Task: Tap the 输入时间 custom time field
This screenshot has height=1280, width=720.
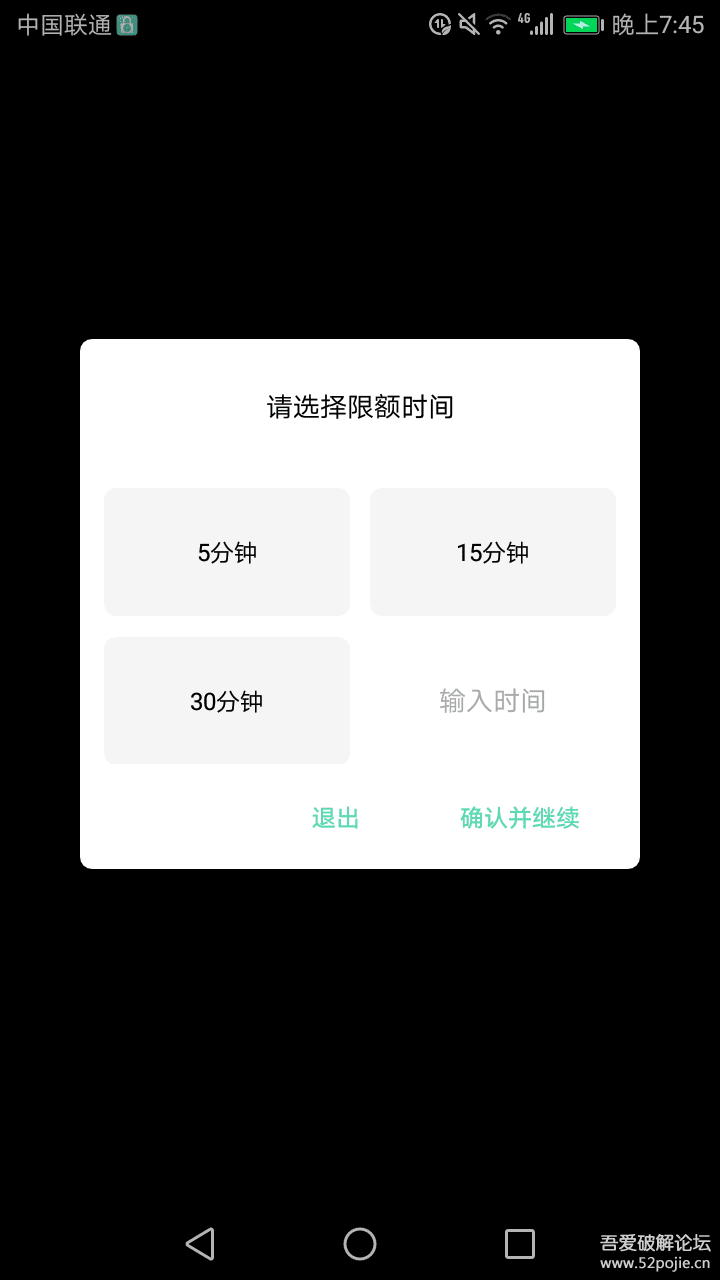Action: [x=493, y=701]
